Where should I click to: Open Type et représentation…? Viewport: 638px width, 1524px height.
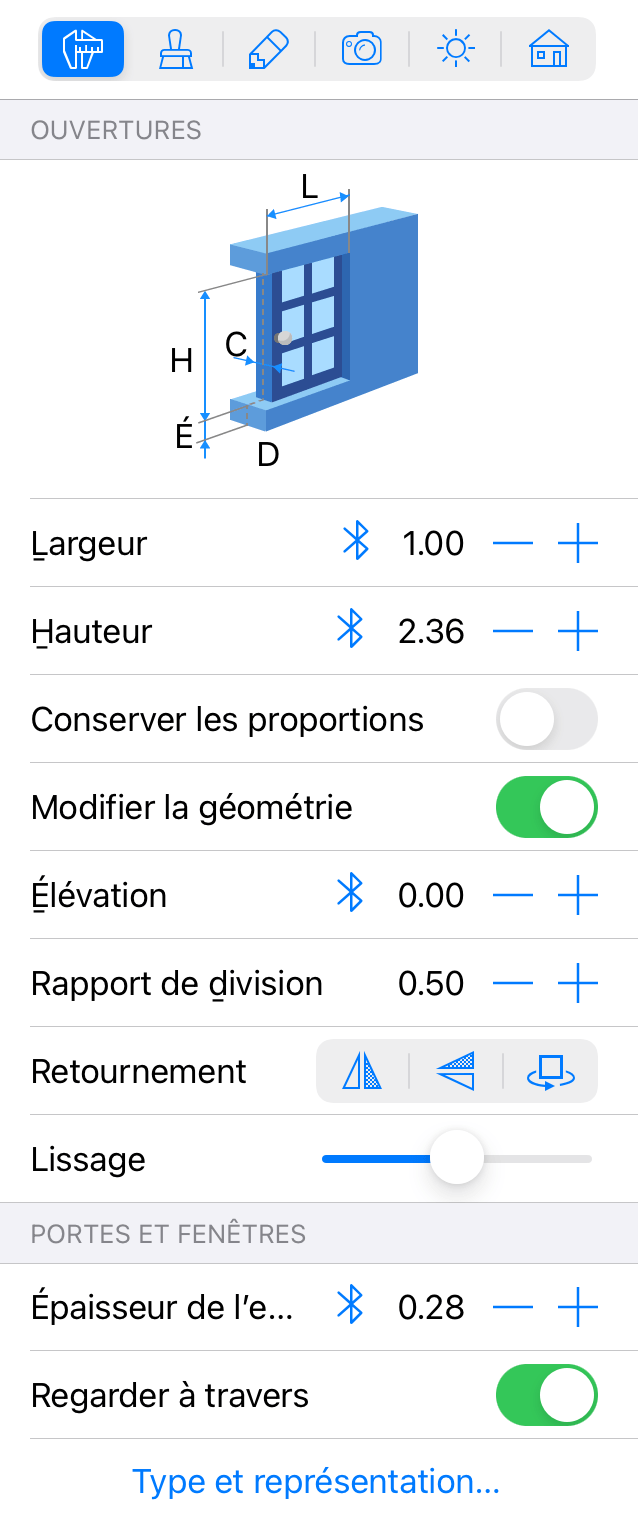(x=316, y=1481)
